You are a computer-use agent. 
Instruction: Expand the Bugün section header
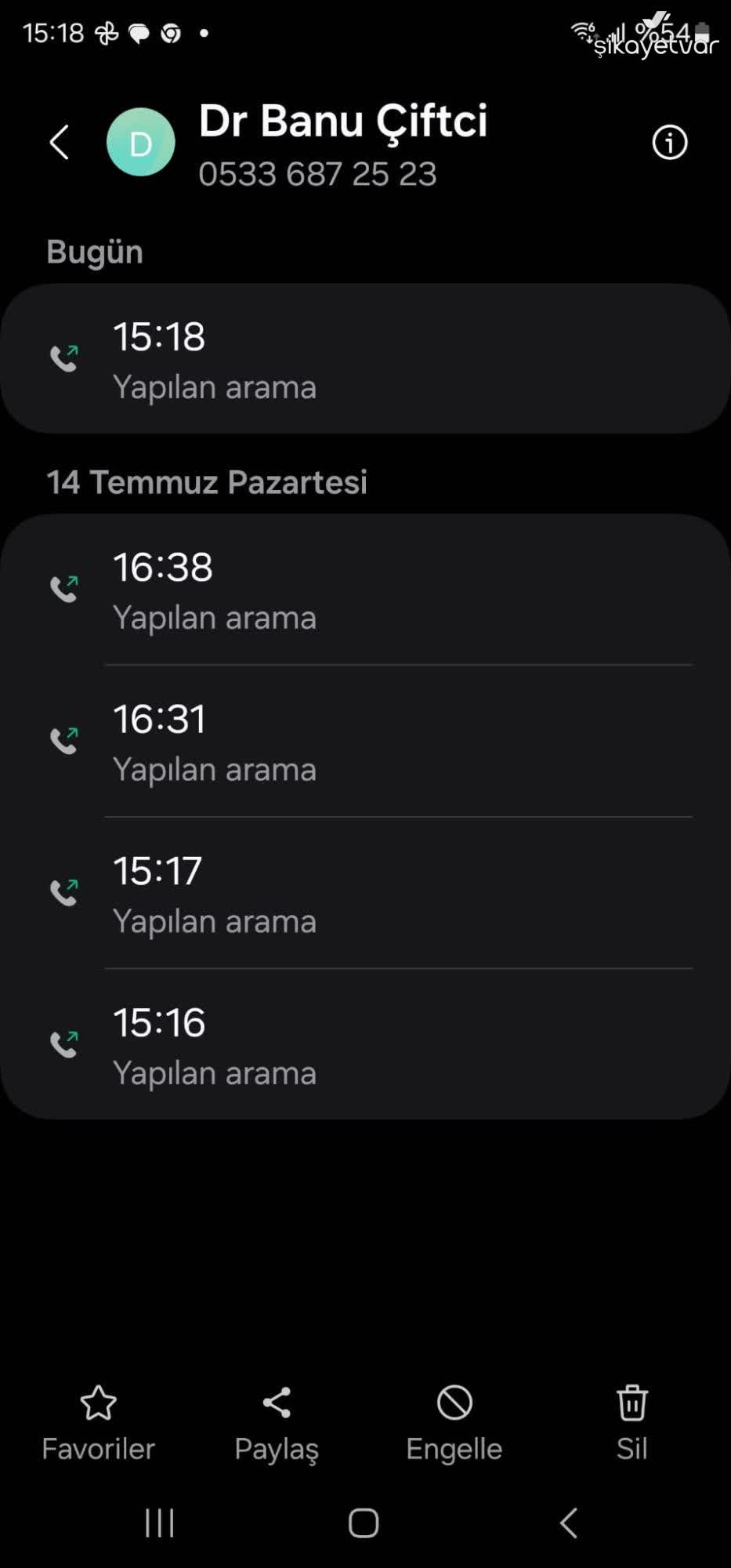click(94, 251)
